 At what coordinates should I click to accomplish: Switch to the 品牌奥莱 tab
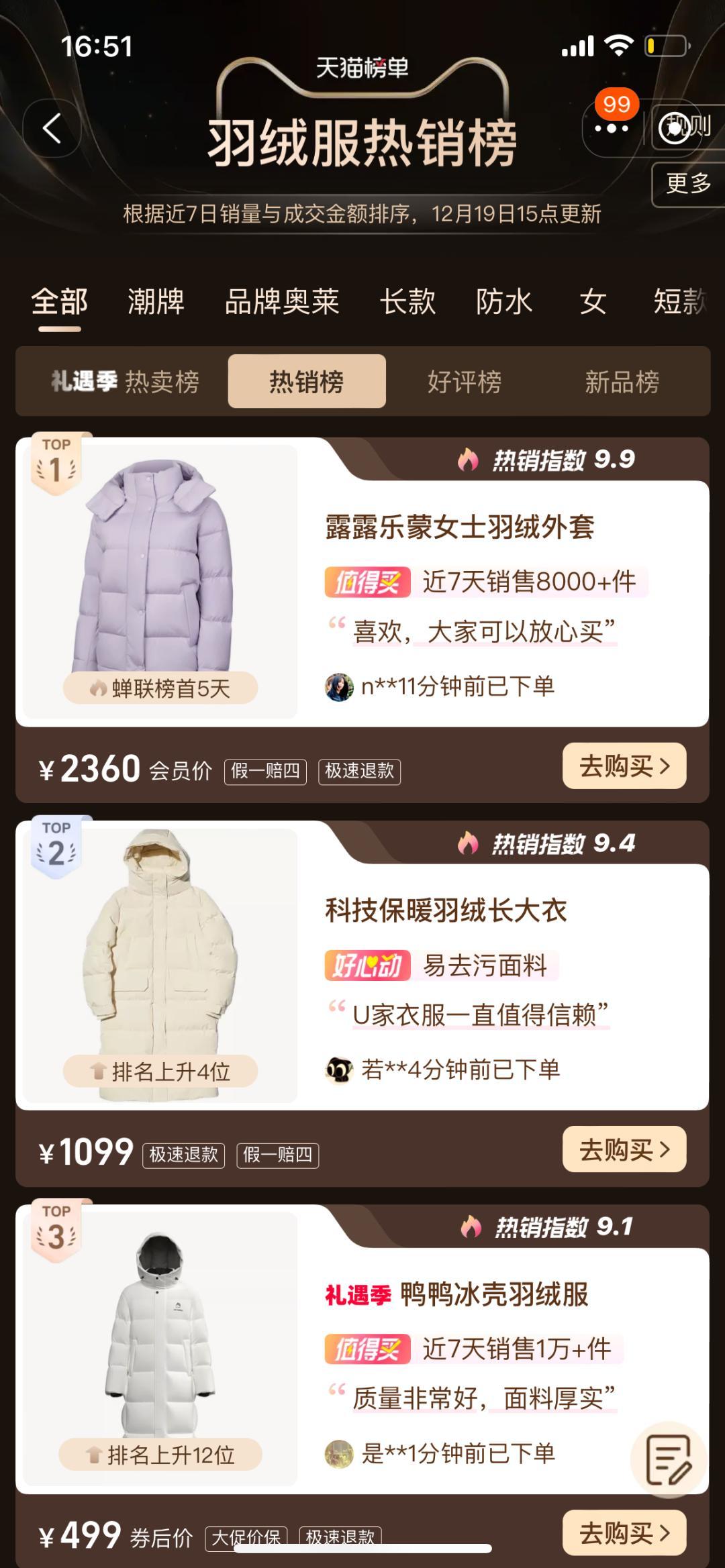[282, 301]
